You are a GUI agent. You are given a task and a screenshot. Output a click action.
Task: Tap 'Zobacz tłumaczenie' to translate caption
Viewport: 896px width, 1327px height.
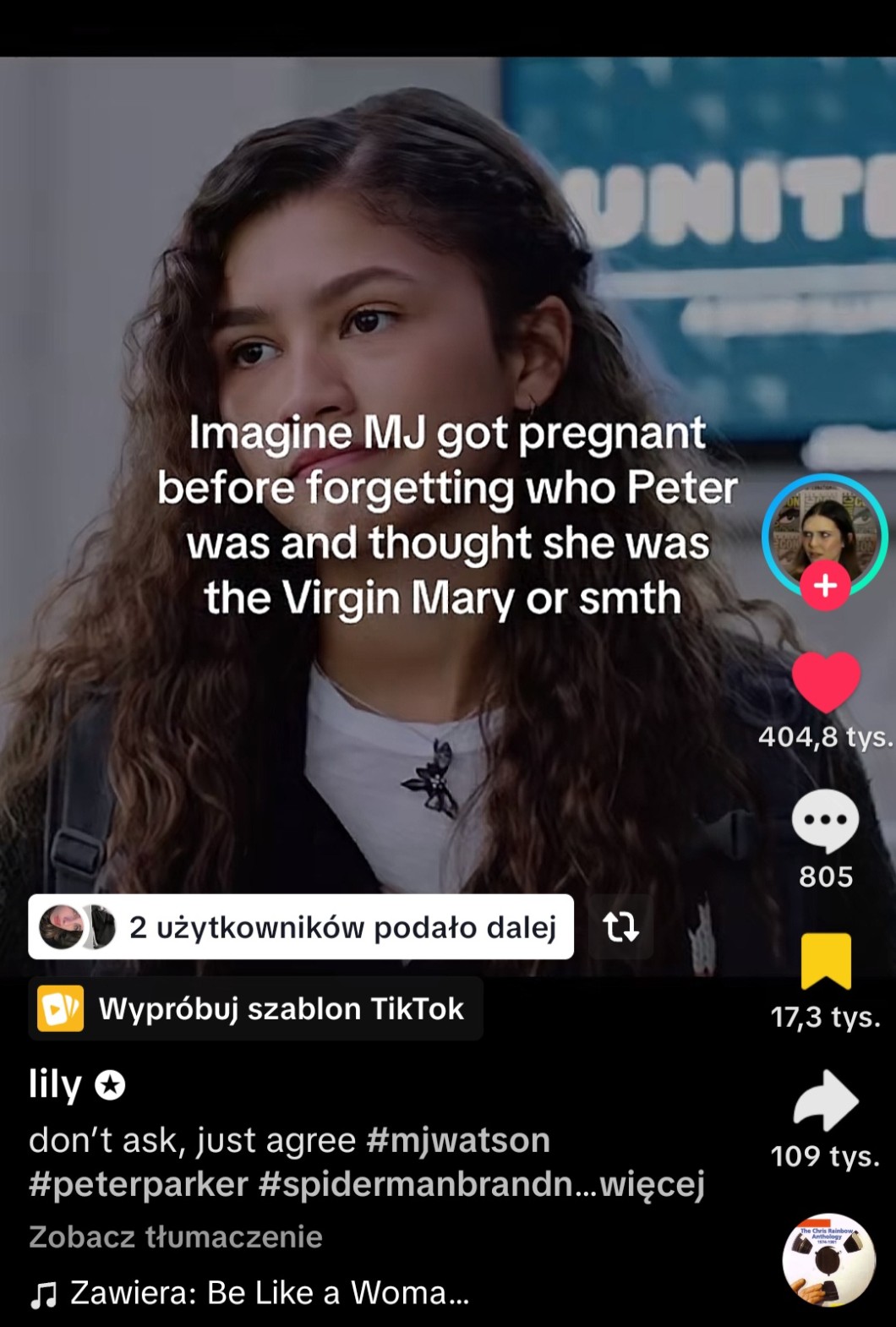point(176,1237)
